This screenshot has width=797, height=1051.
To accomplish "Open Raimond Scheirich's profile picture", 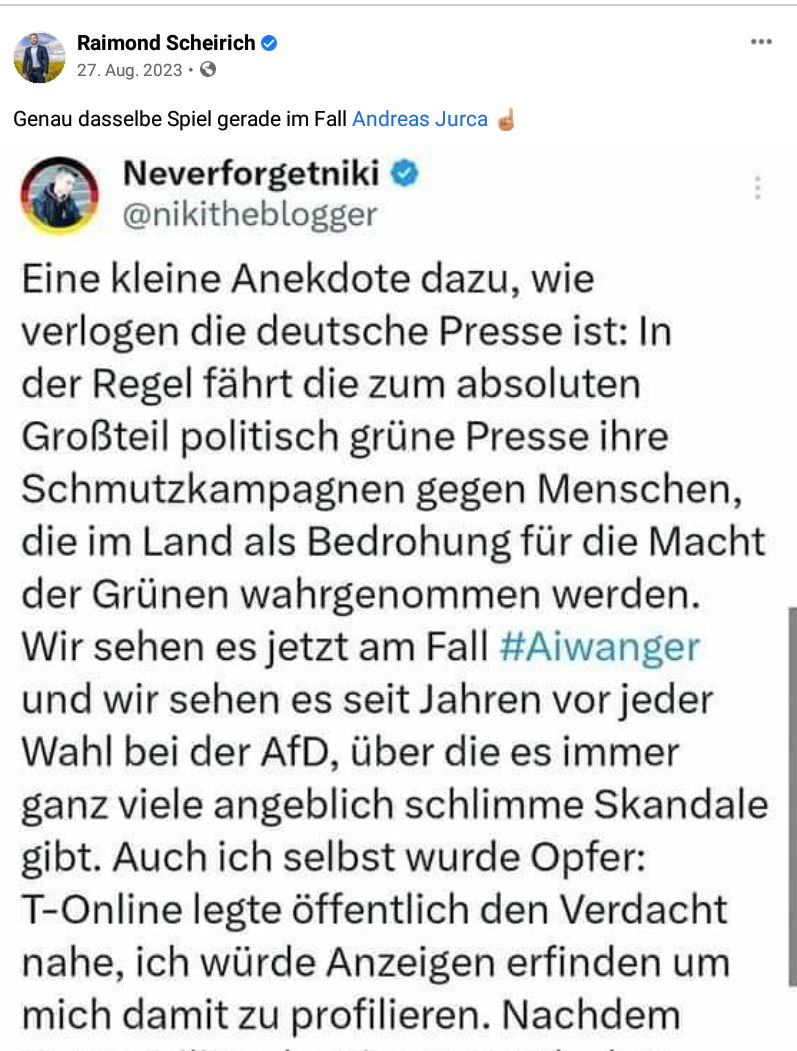I will pyautogui.click(x=39, y=57).
